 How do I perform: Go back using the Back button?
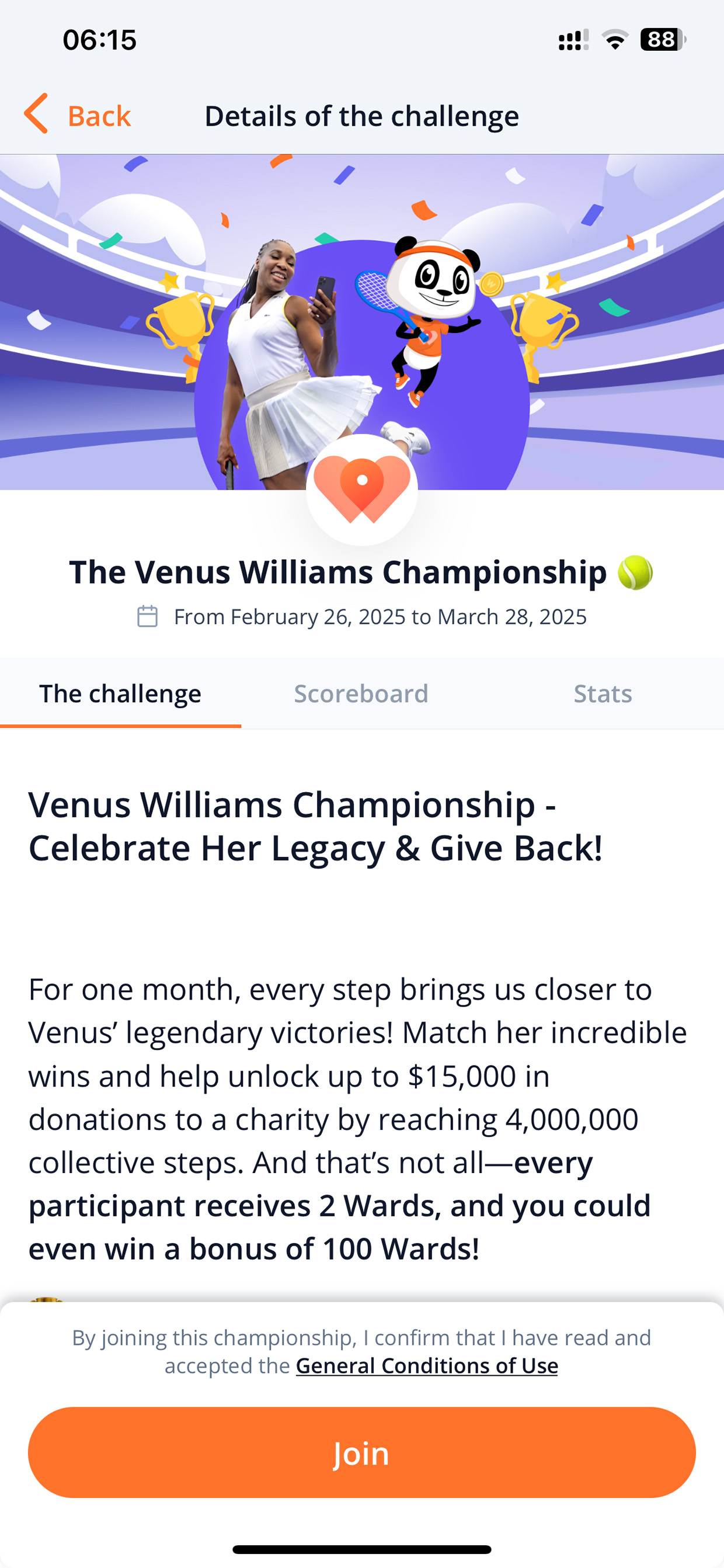78,115
